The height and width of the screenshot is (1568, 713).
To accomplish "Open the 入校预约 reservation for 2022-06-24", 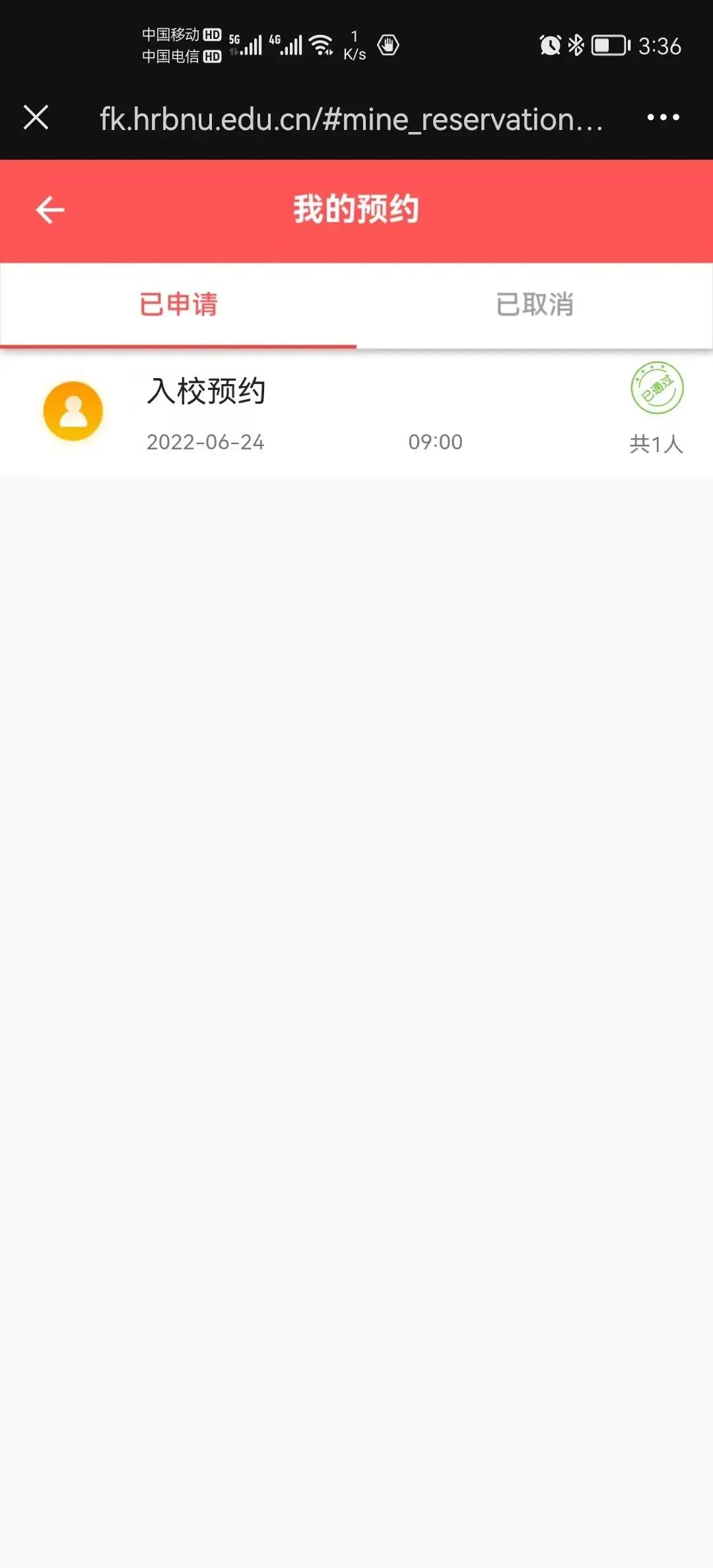I will coord(356,413).
